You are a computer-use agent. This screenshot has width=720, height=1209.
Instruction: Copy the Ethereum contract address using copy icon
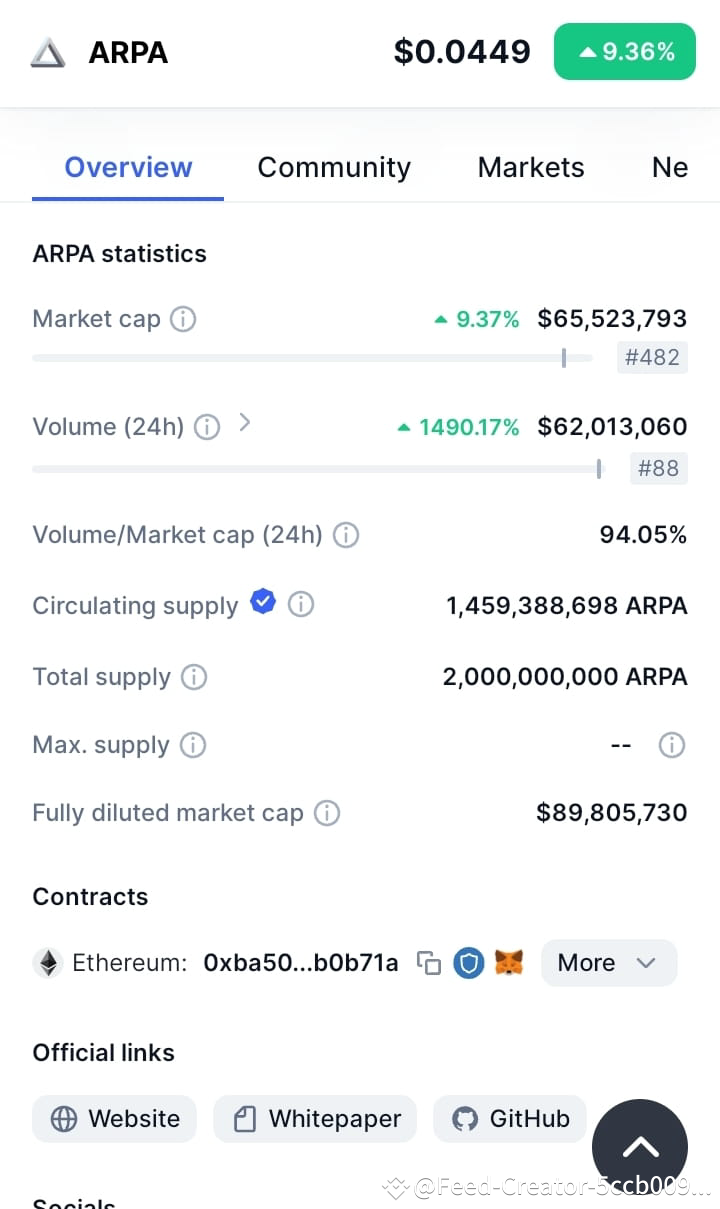click(x=429, y=962)
